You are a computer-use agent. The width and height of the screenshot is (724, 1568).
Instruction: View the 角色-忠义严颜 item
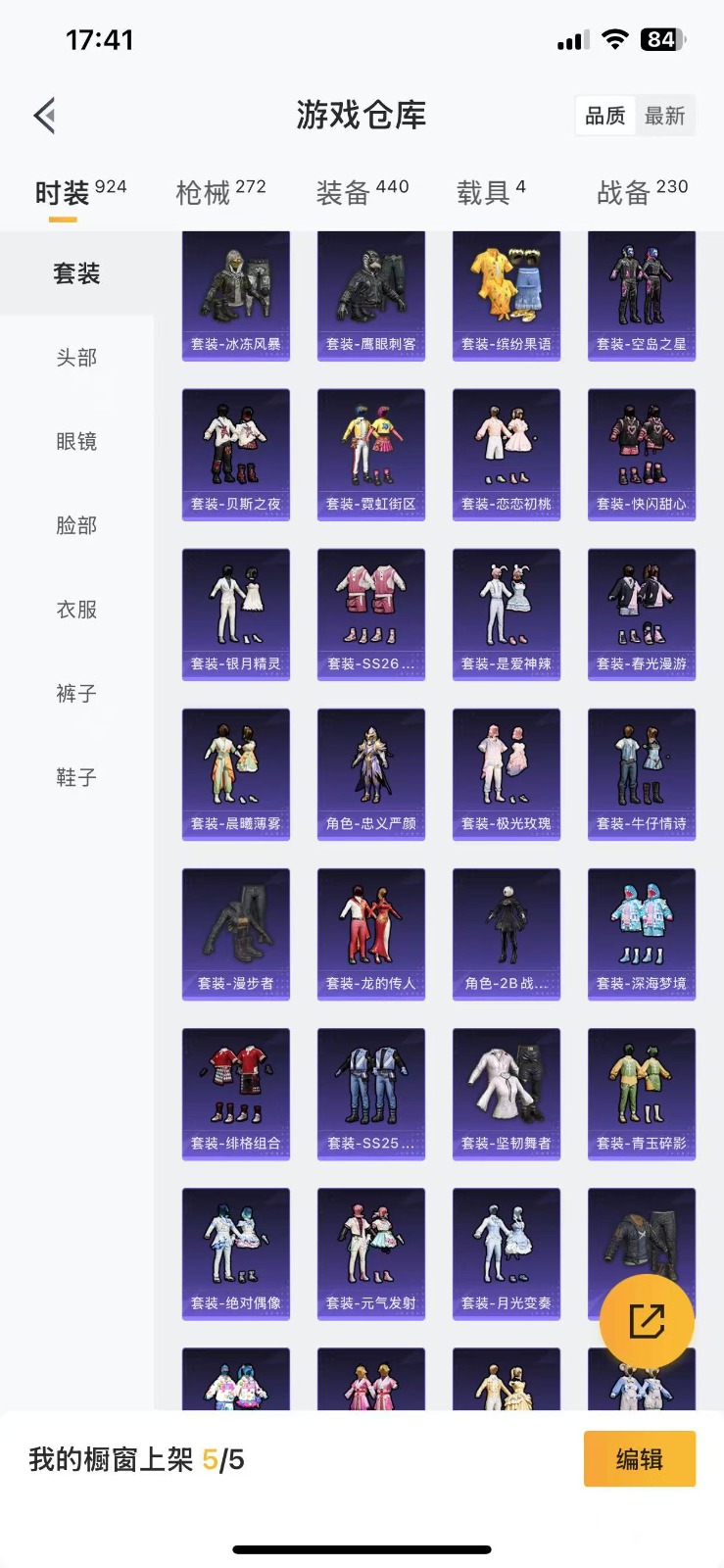pyautogui.click(x=371, y=774)
